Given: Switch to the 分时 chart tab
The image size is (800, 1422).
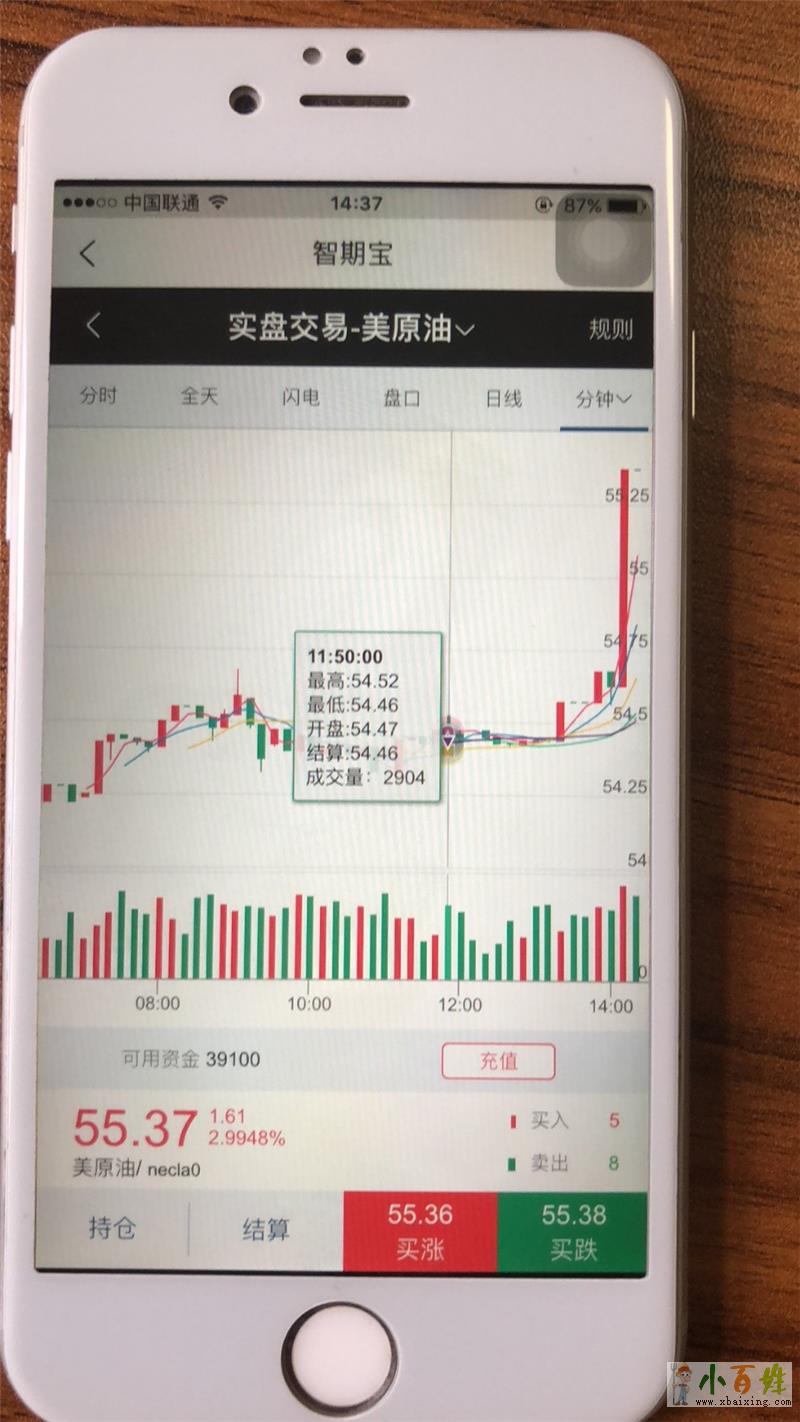Looking at the screenshot, I should pyautogui.click(x=99, y=397).
